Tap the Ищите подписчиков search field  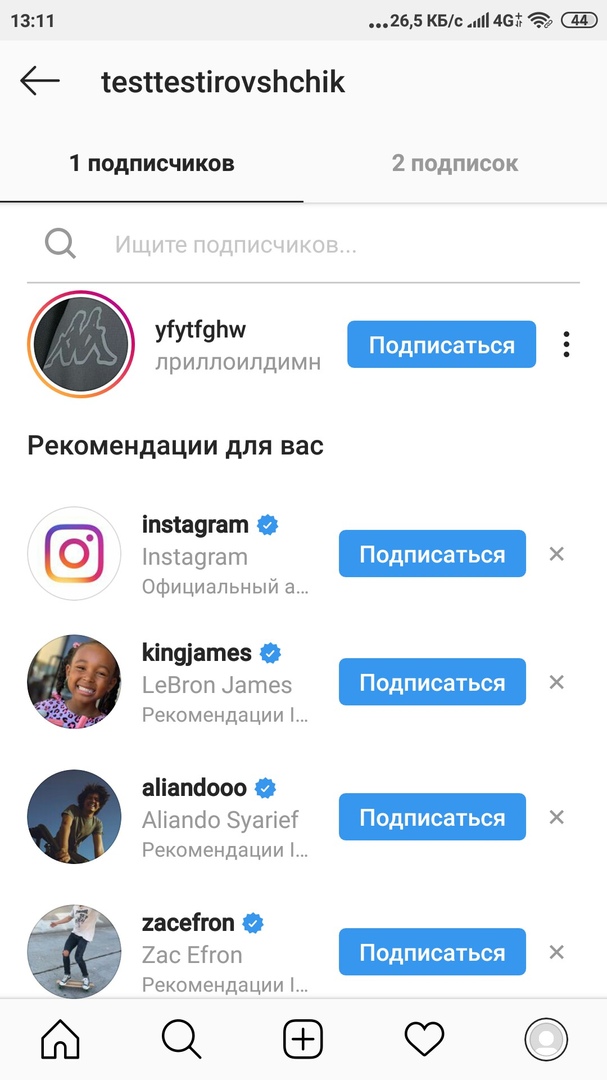303,245
